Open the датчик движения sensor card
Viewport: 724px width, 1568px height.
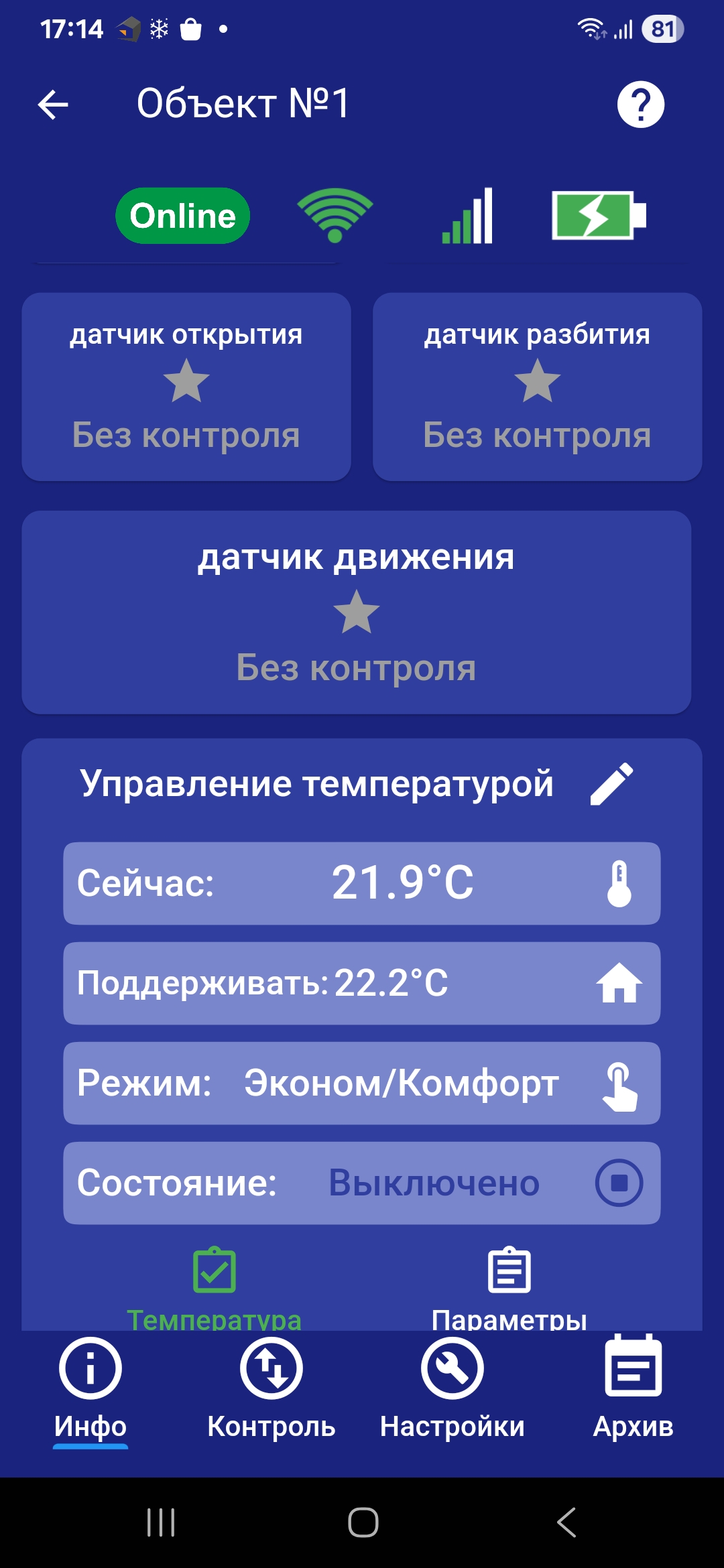coord(356,612)
